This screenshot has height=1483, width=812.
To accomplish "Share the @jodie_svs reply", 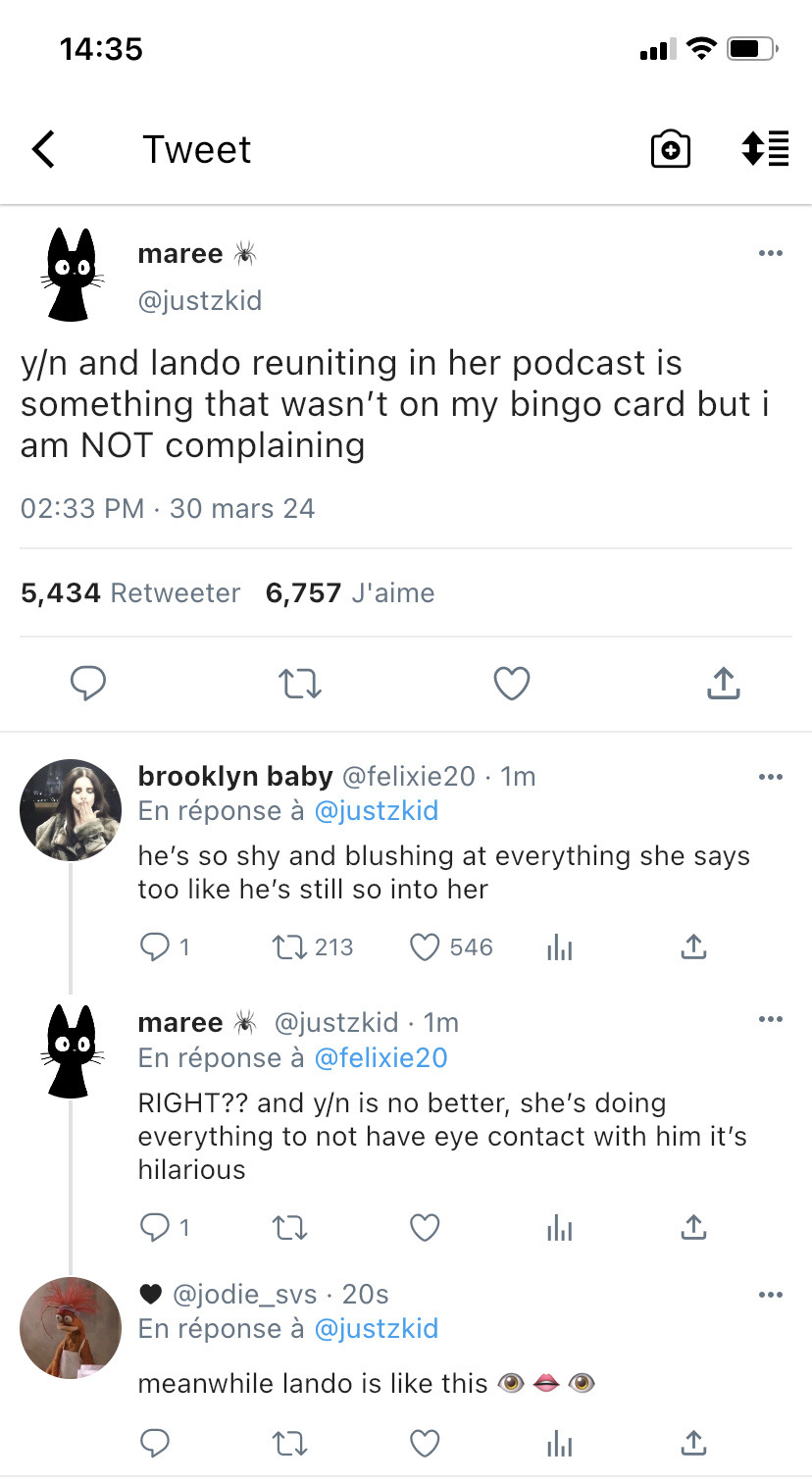I will (x=693, y=1442).
